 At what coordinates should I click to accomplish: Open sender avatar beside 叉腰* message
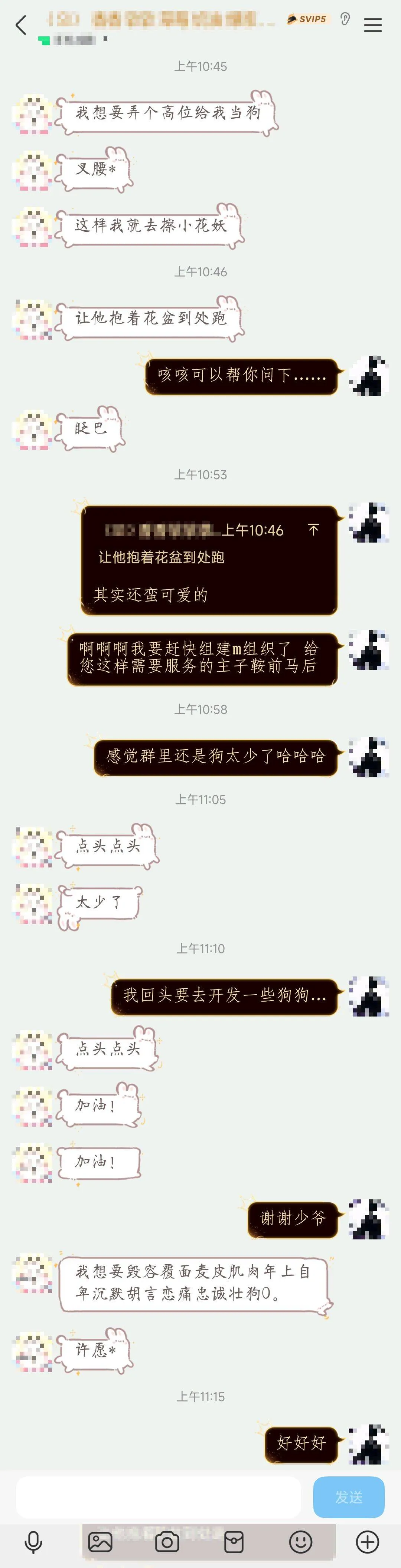click(33, 171)
